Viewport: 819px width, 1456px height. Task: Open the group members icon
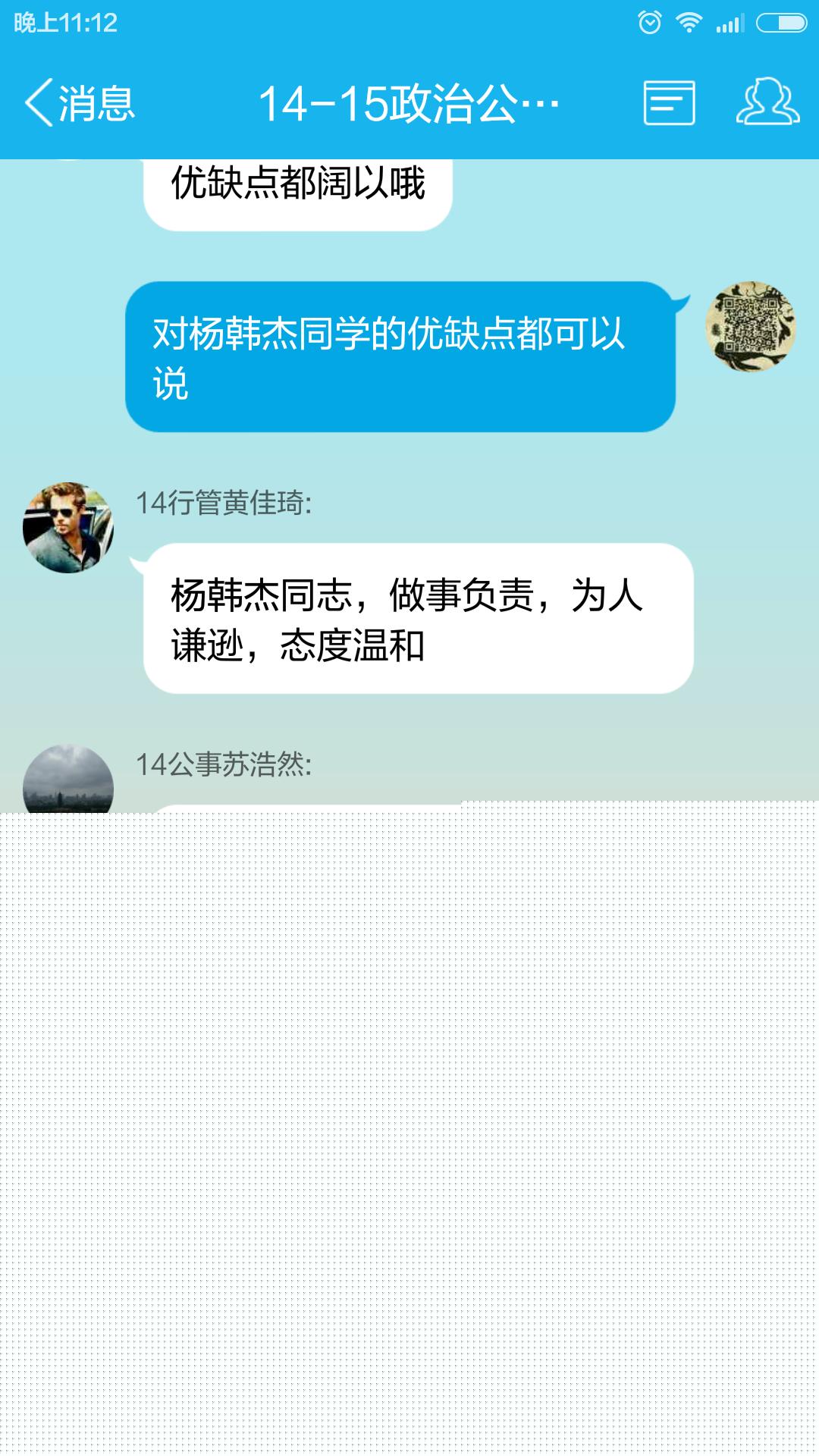coord(767,102)
